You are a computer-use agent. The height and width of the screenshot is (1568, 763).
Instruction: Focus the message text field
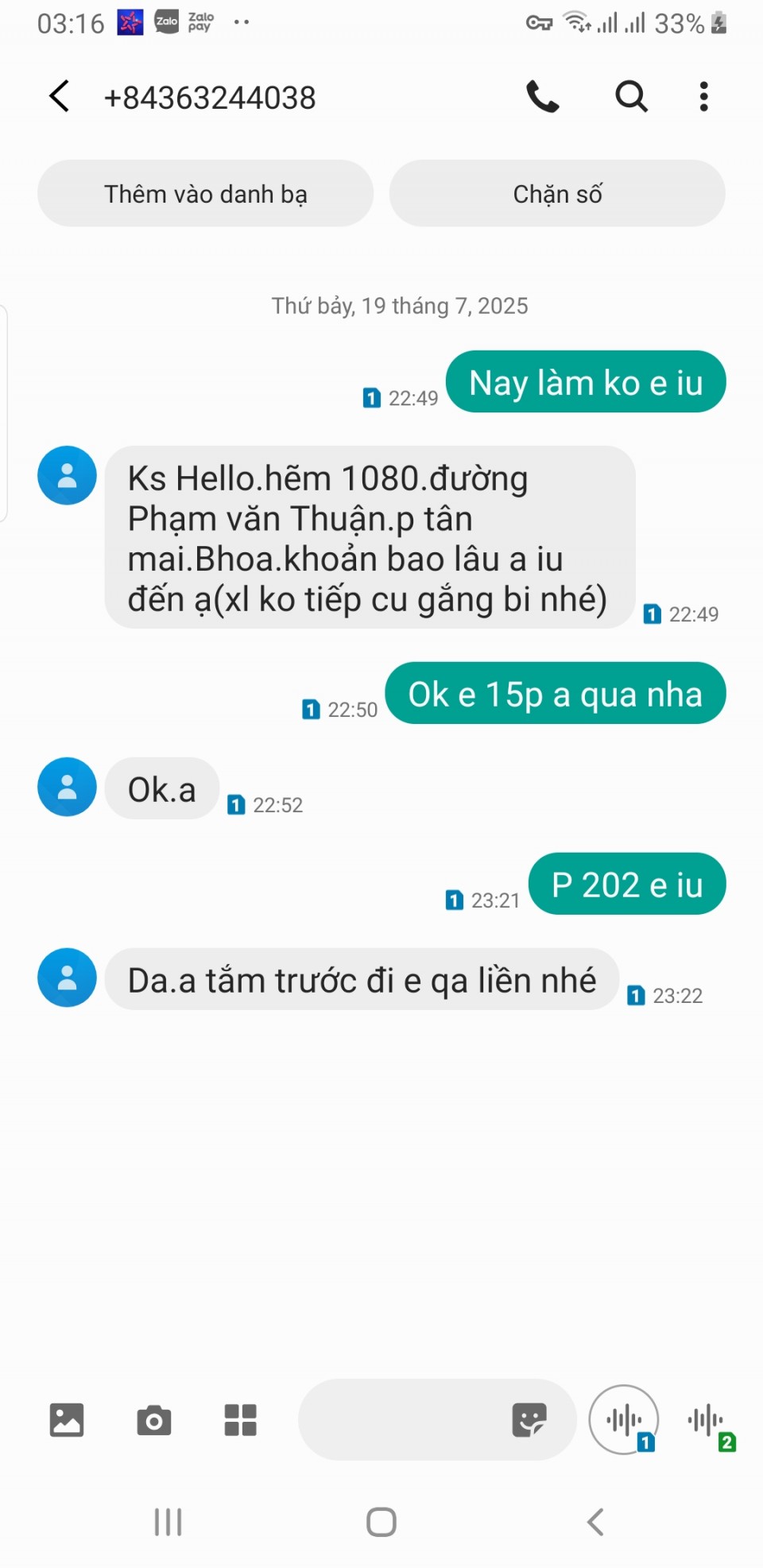click(401, 1419)
